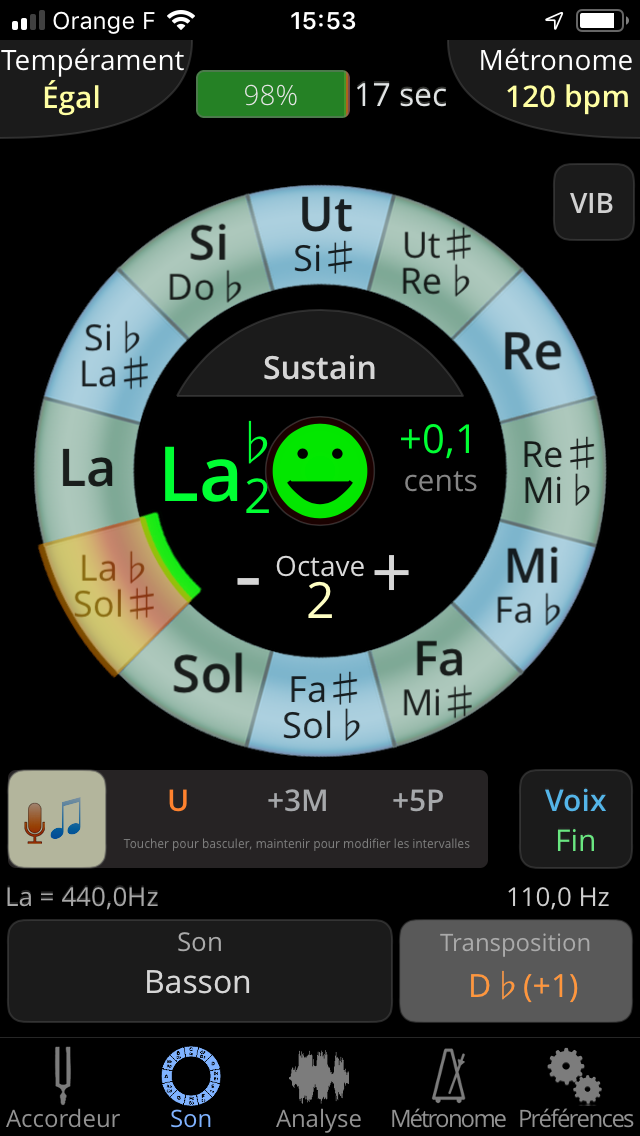Play the Sol note on the wheel

point(208,676)
